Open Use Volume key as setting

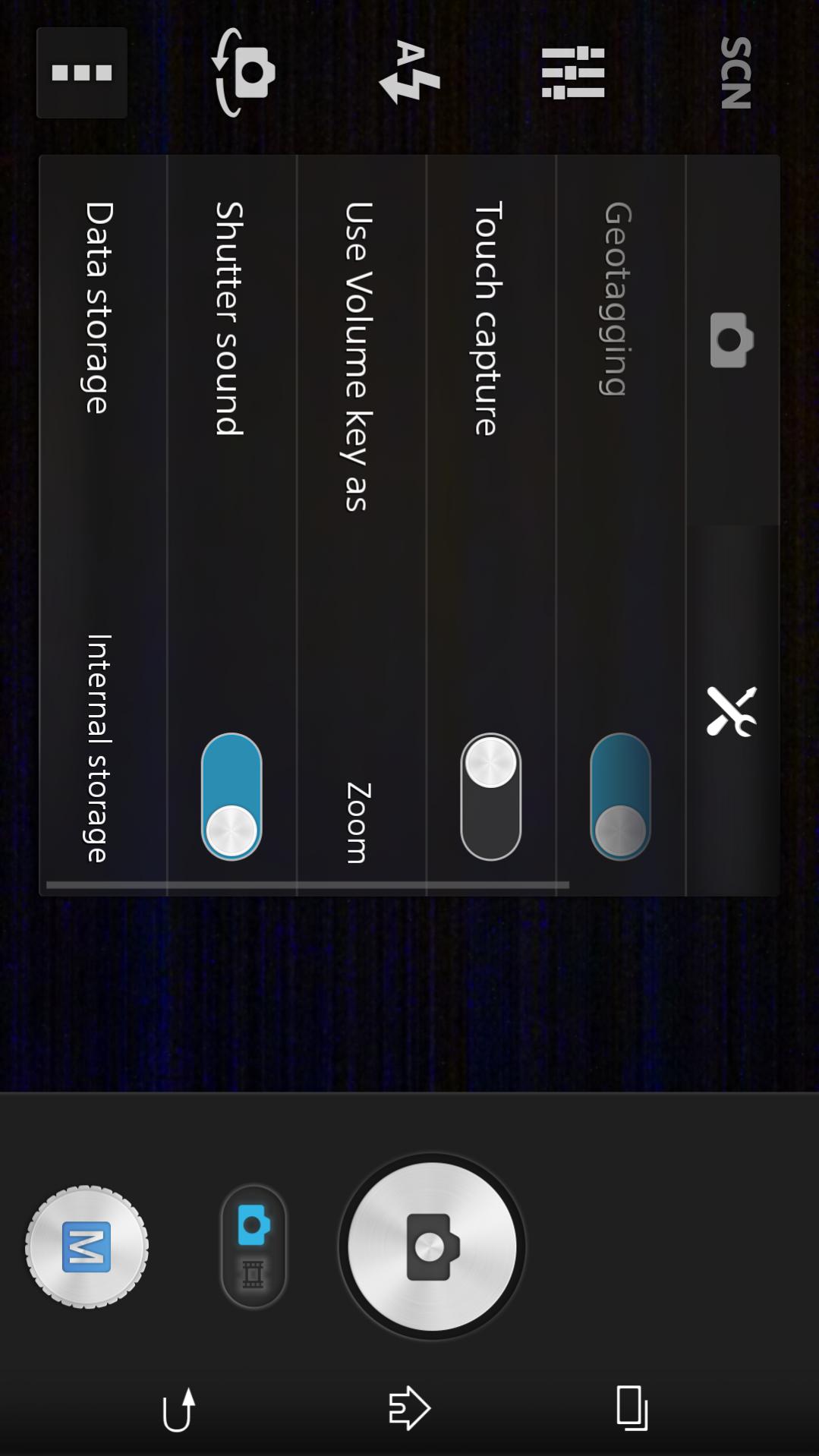361,525
